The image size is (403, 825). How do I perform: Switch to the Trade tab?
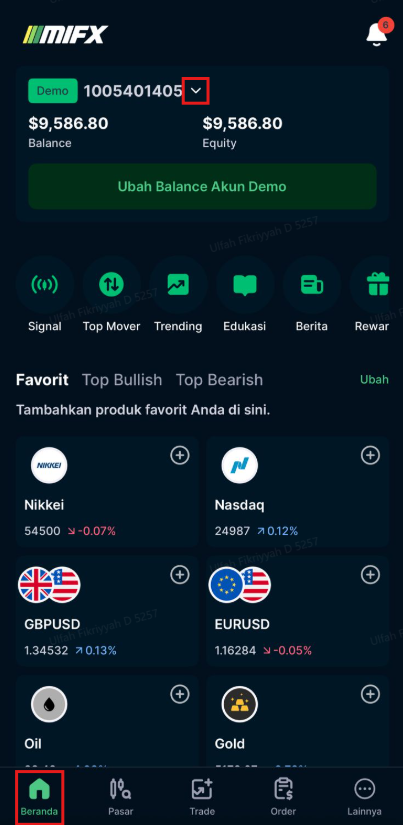pyautogui.click(x=202, y=797)
